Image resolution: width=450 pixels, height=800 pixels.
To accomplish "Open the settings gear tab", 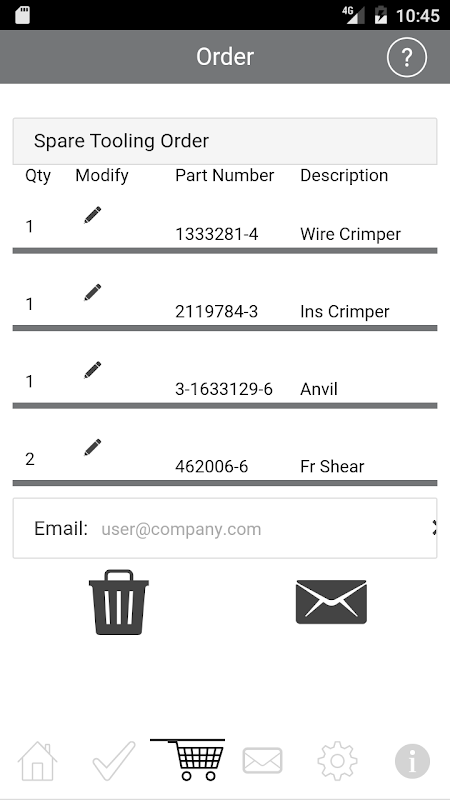I will pos(337,761).
